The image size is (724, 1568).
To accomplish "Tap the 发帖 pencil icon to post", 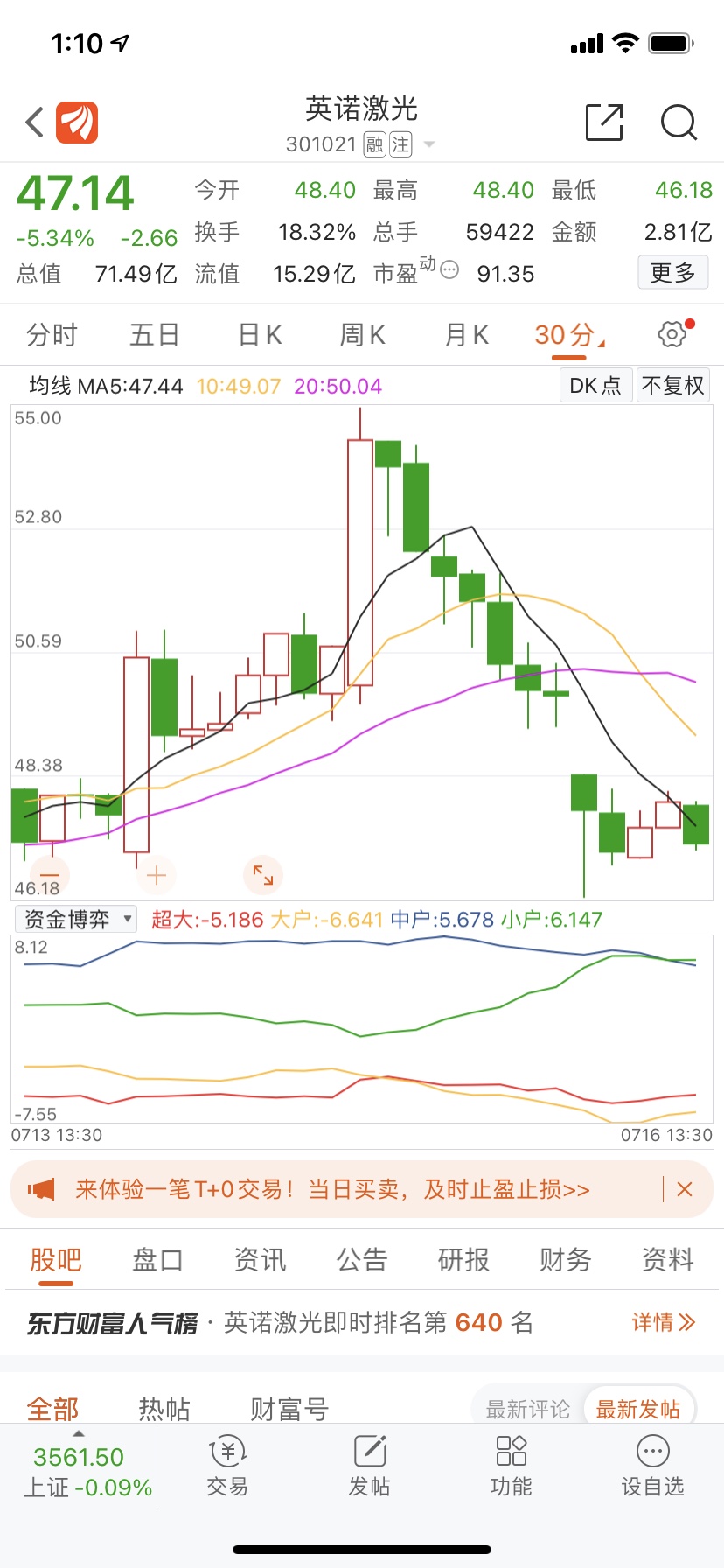I will tap(369, 1468).
